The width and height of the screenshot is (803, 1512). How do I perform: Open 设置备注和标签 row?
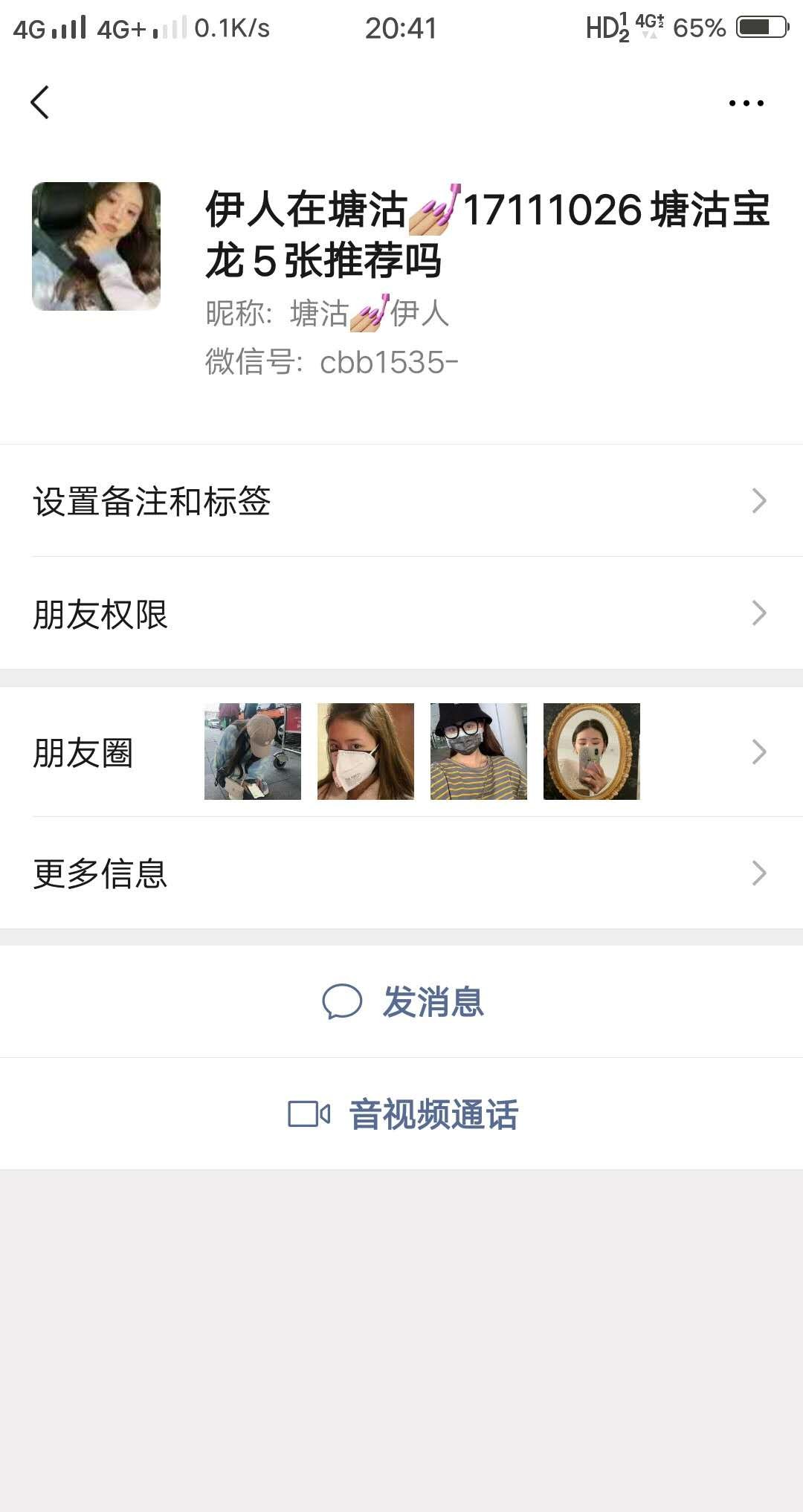401,501
